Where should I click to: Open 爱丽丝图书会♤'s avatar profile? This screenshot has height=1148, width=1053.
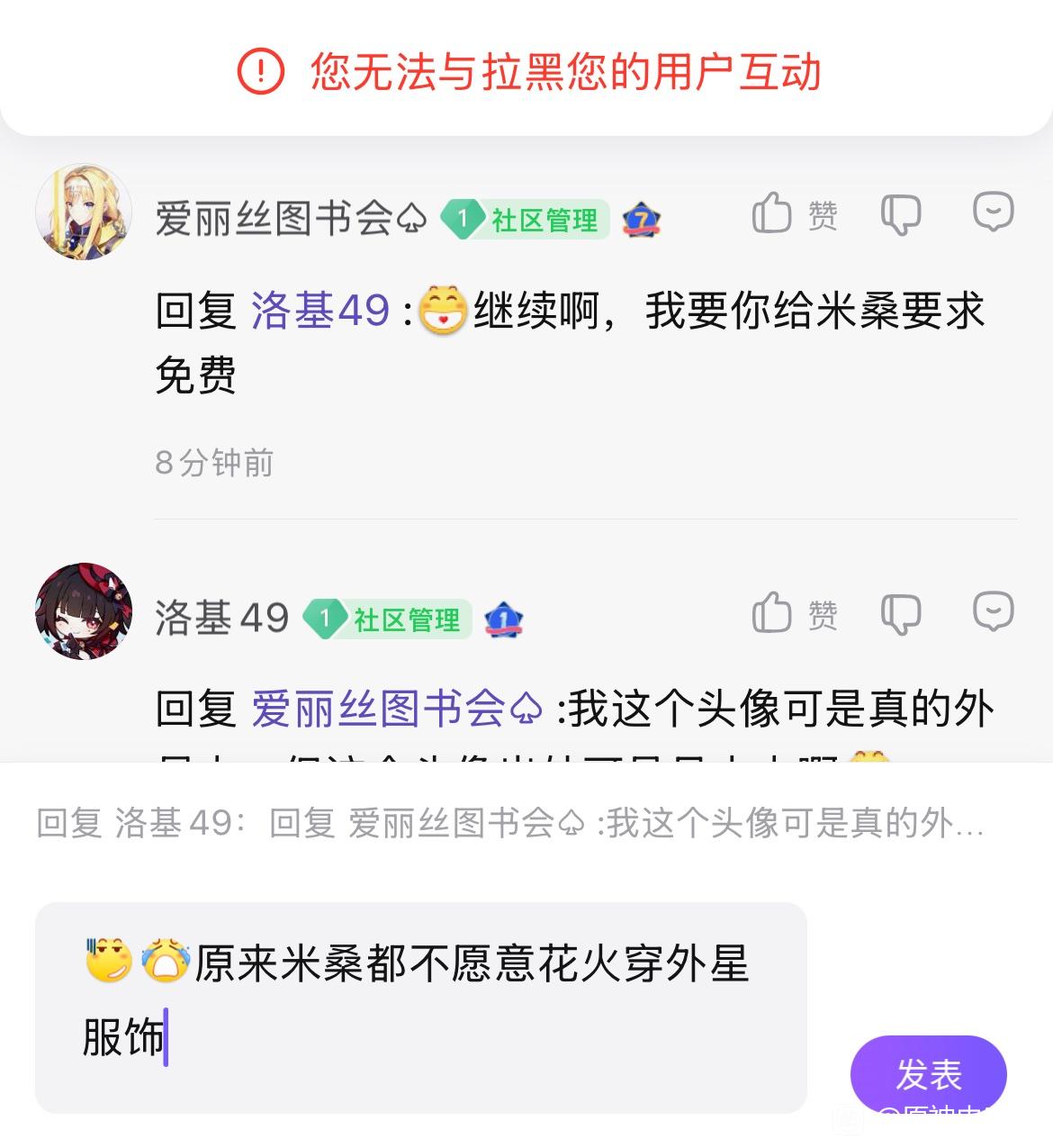point(84,212)
